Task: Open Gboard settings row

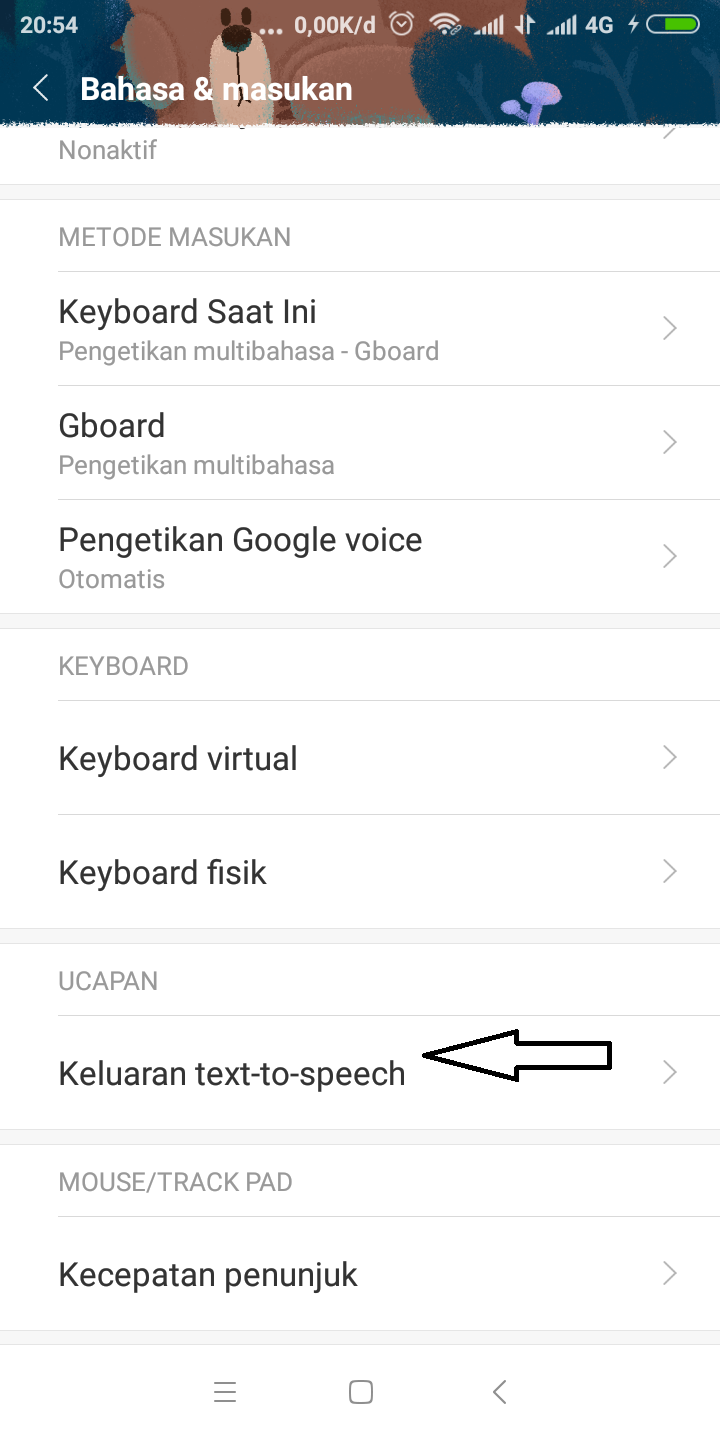Action: point(360,442)
